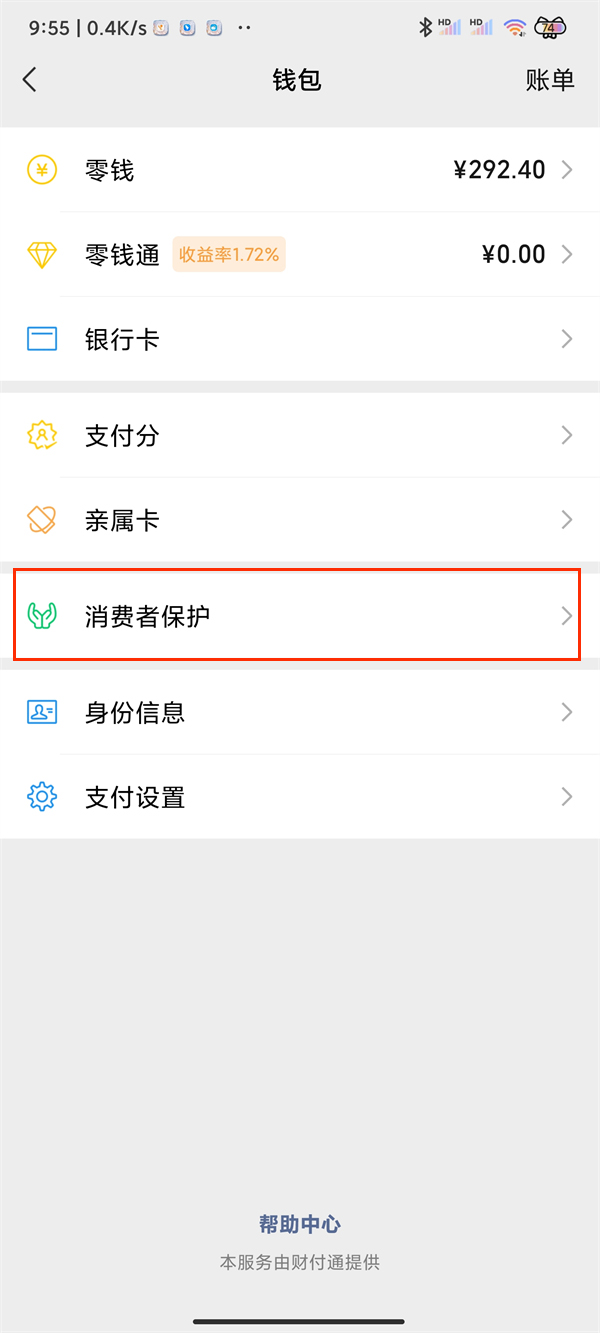Open the 银行卡 row
Viewport: 600px width, 1333px height.
click(x=300, y=340)
